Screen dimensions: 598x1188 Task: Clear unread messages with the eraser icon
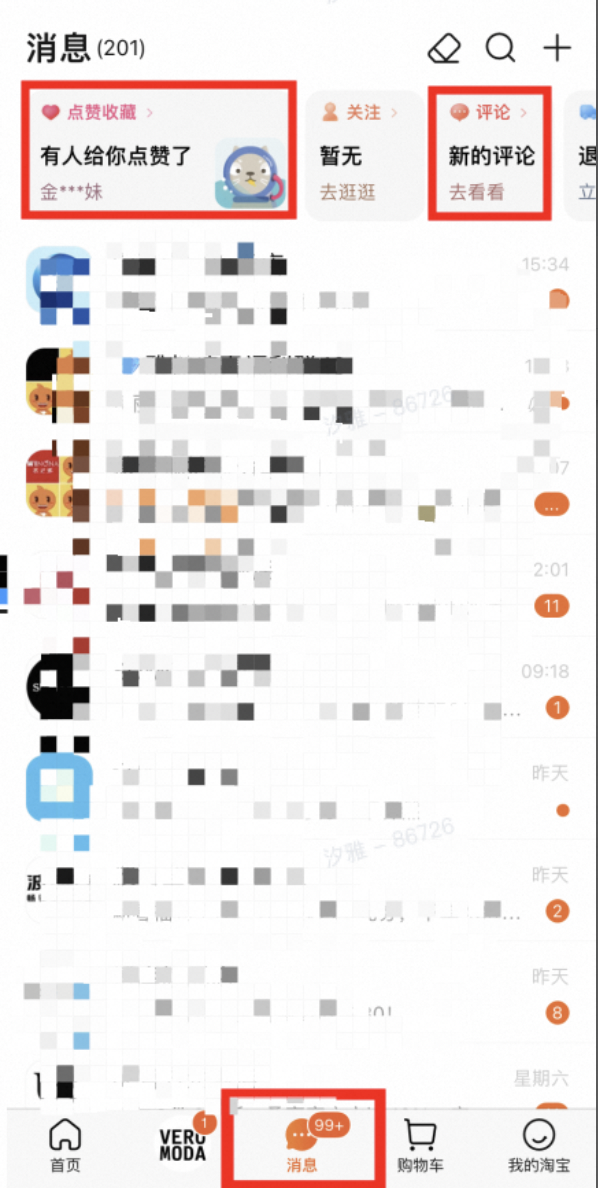[x=444, y=48]
